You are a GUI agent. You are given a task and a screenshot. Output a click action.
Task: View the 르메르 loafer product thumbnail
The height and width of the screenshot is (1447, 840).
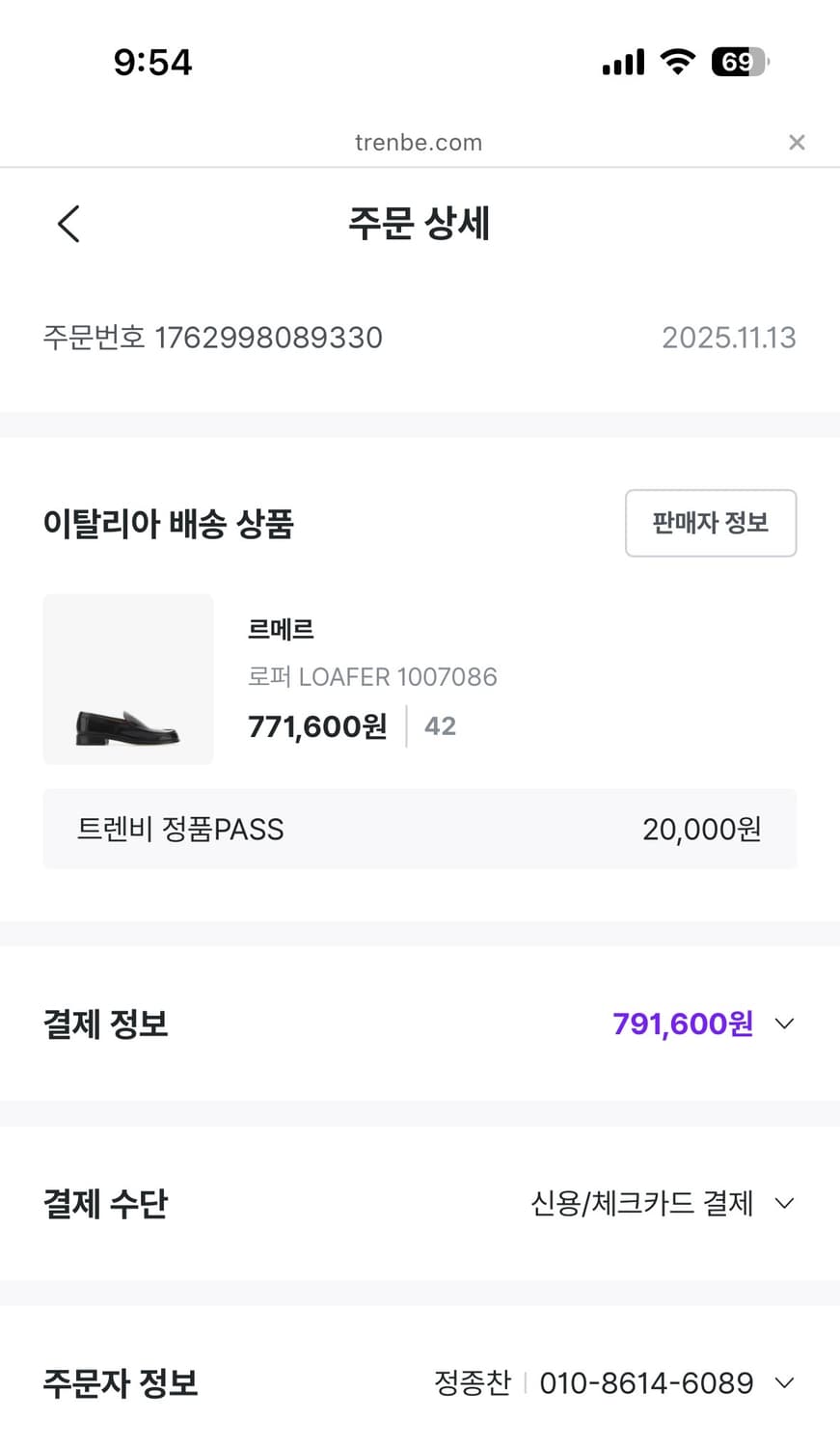(x=127, y=679)
